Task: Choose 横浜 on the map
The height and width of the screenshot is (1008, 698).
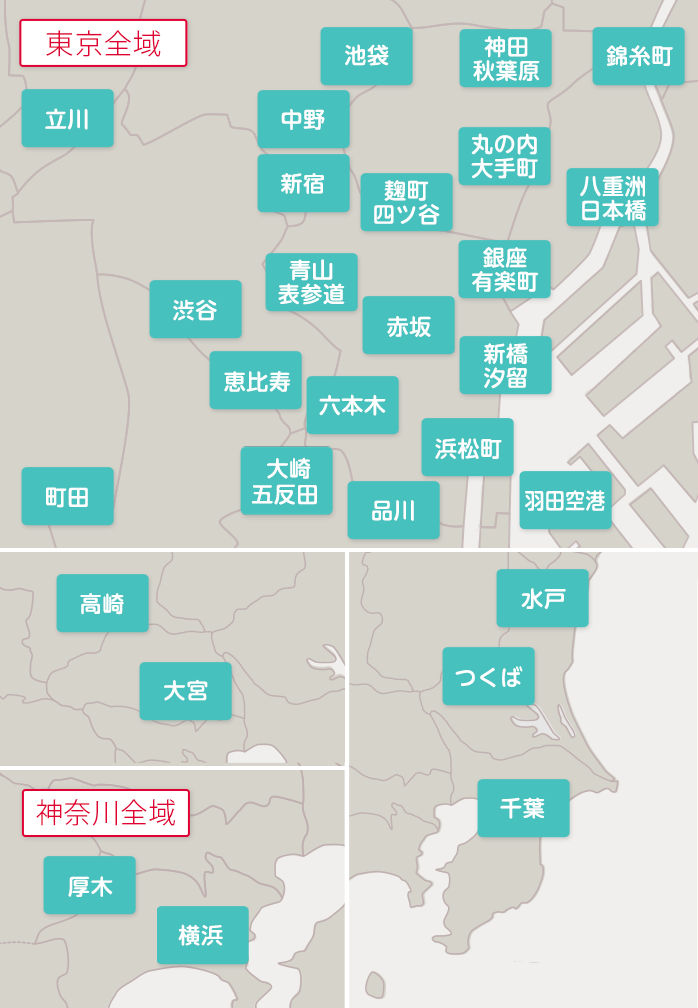Action: [202, 935]
